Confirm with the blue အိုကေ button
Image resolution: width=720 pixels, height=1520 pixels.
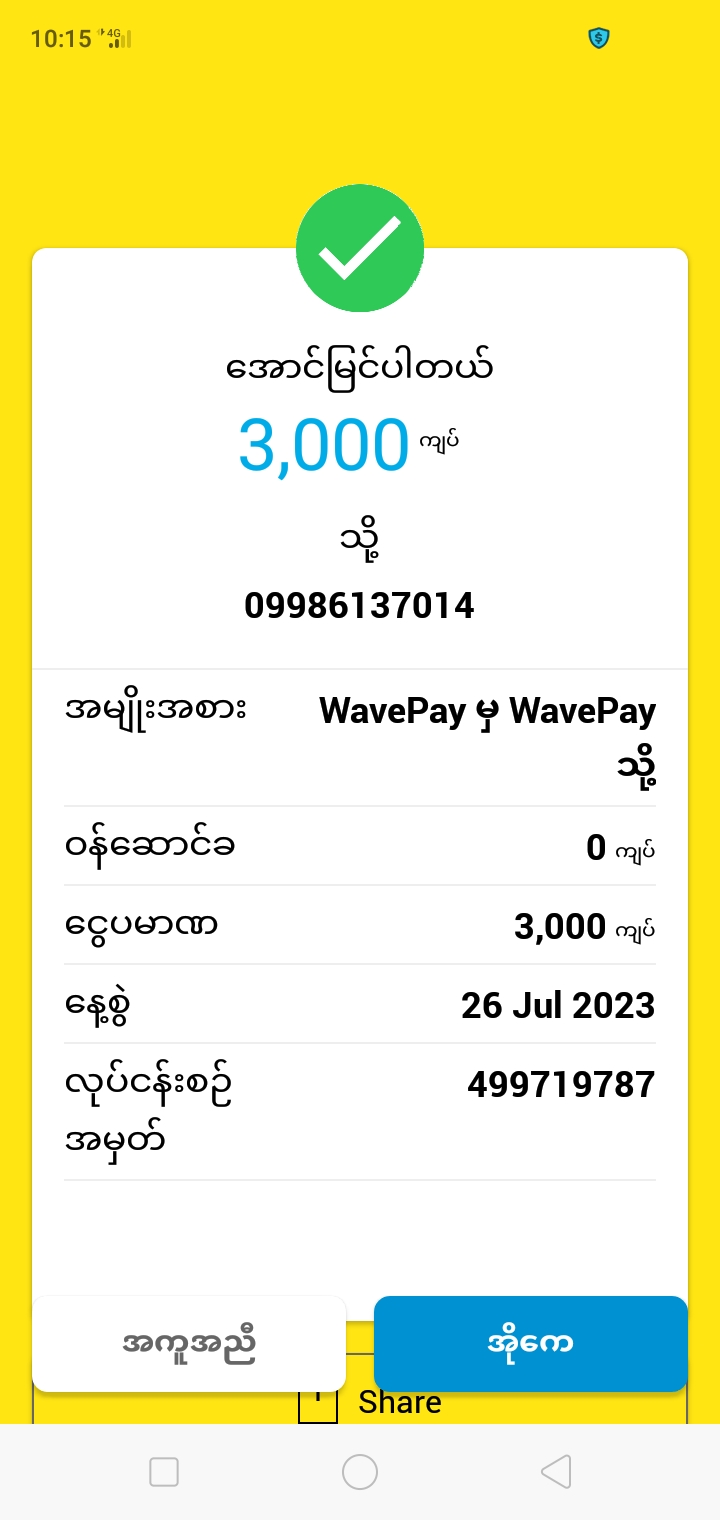[x=530, y=1343]
